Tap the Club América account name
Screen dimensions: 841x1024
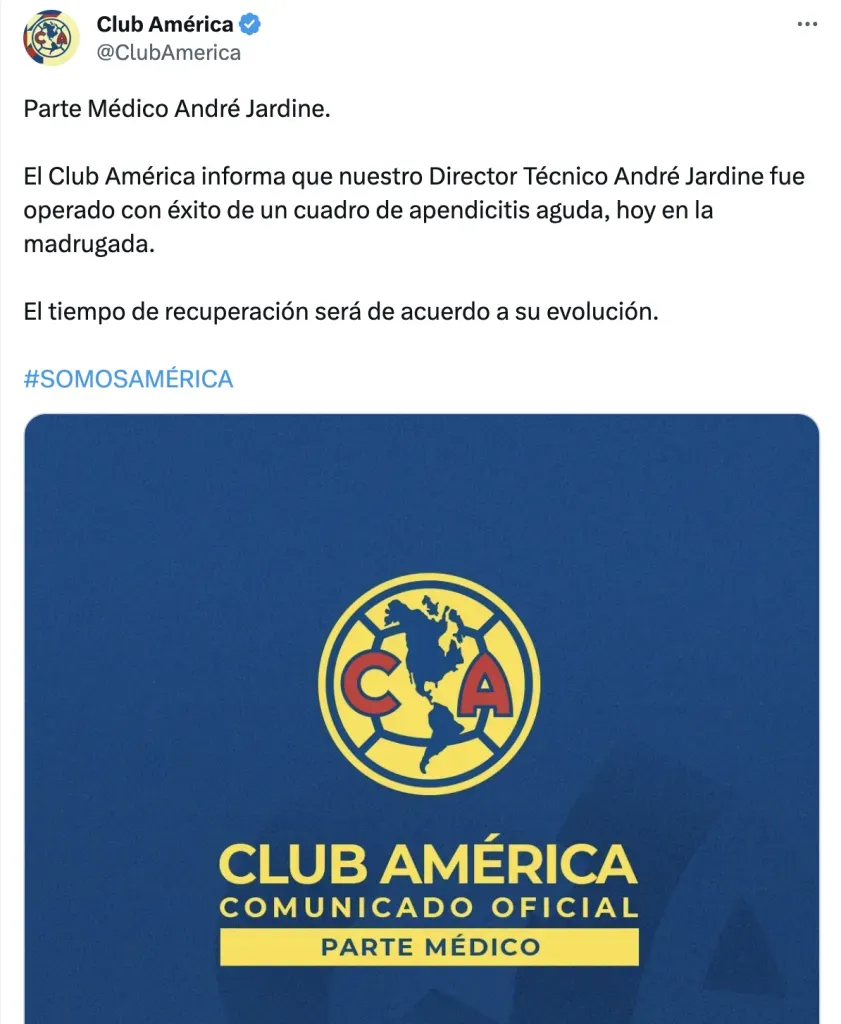click(x=165, y=24)
